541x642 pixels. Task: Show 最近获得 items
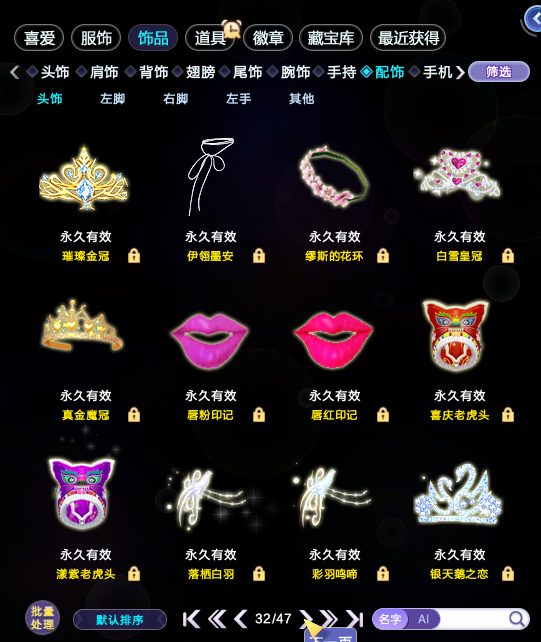(x=408, y=38)
